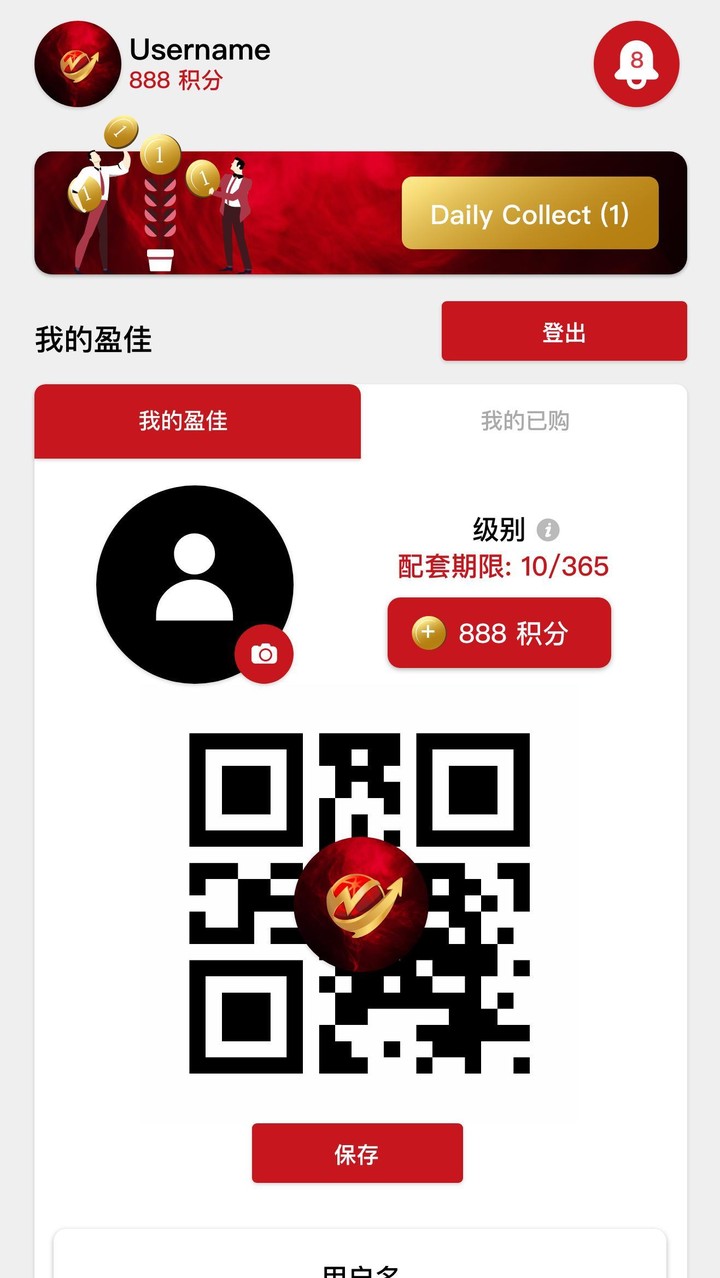The width and height of the screenshot is (720, 1278).
Task: Tap 保存 to save the QR code
Action: click(357, 1153)
